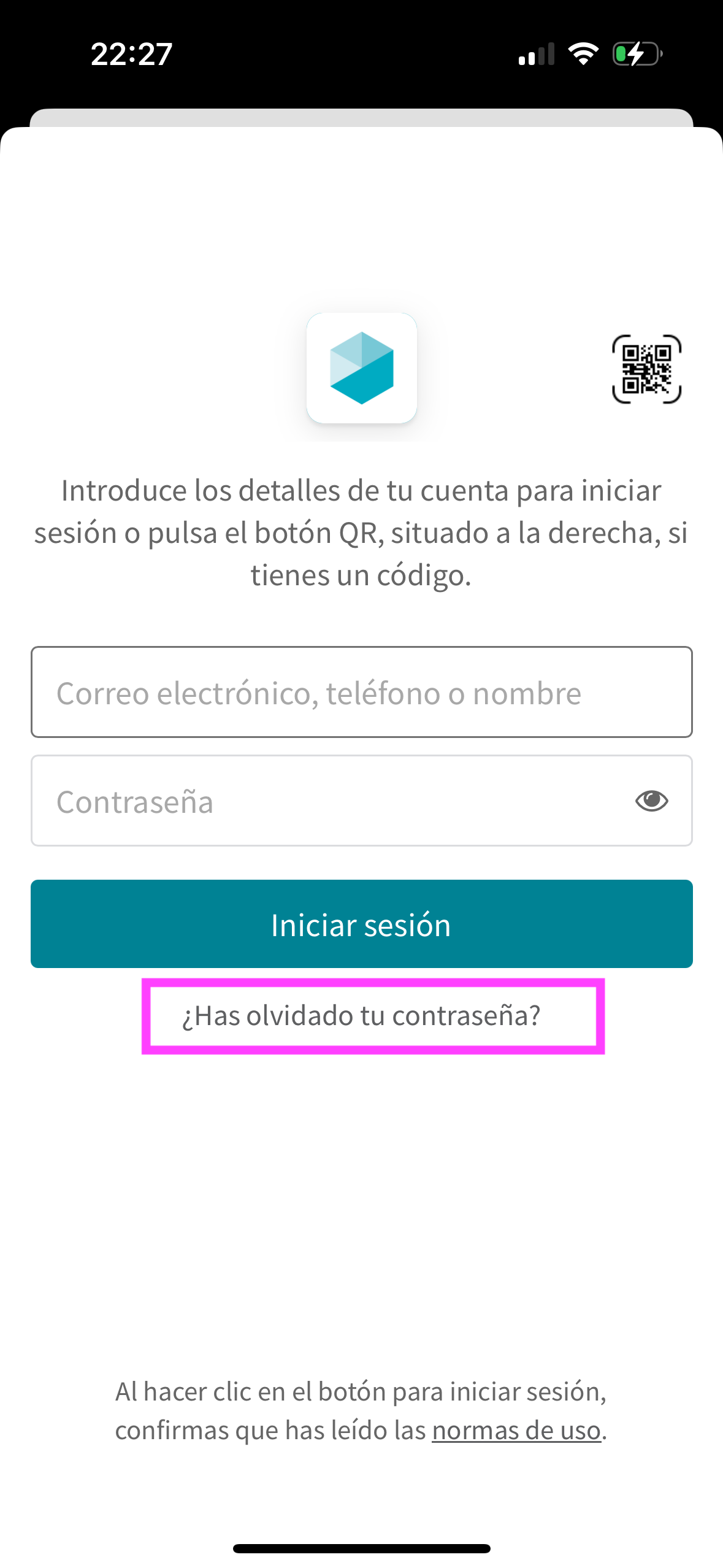The image size is (723, 1568).
Task: Focus the email, phone or name field
Action: click(361, 692)
